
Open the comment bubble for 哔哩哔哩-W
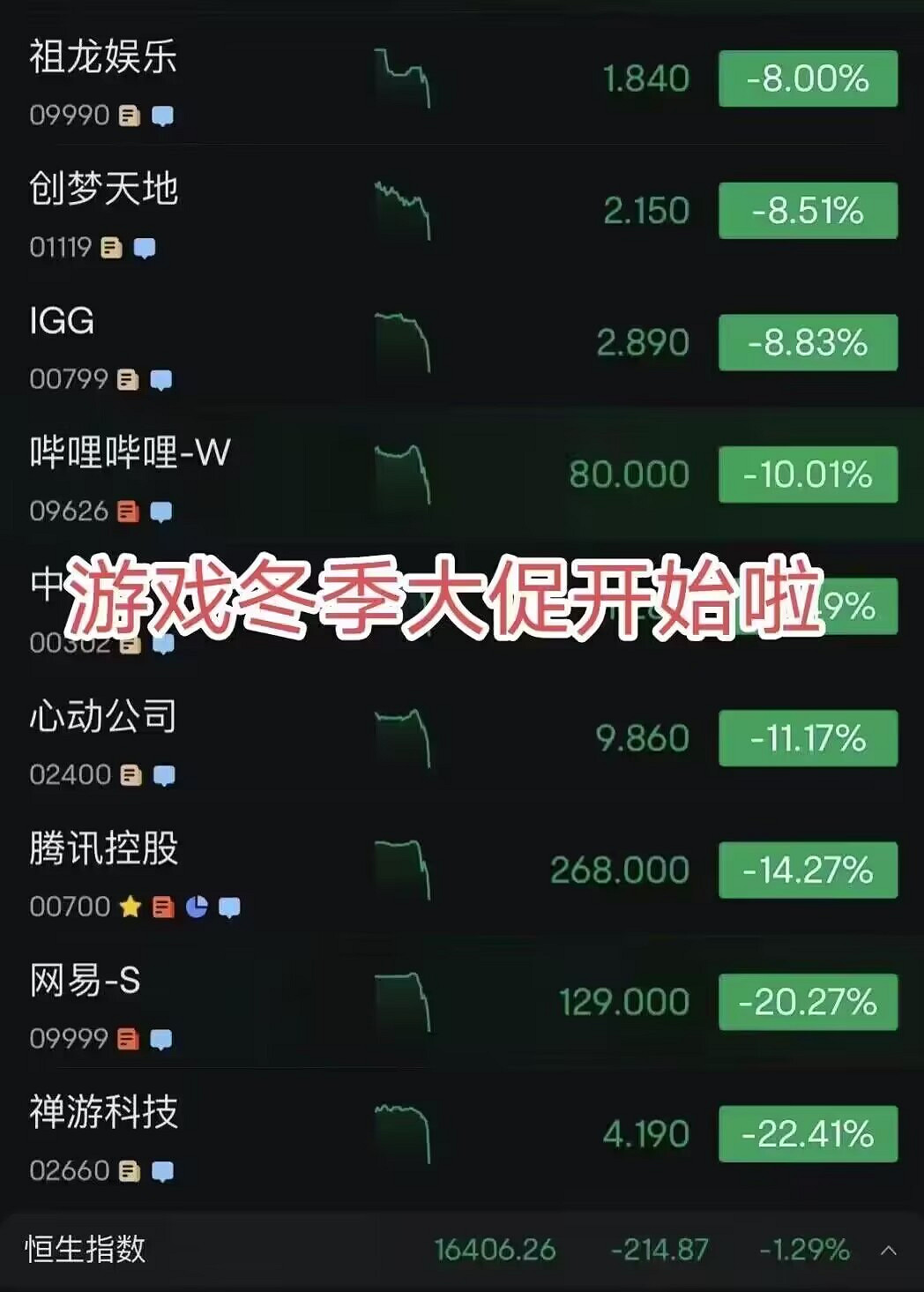pyautogui.click(x=162, y=510)
